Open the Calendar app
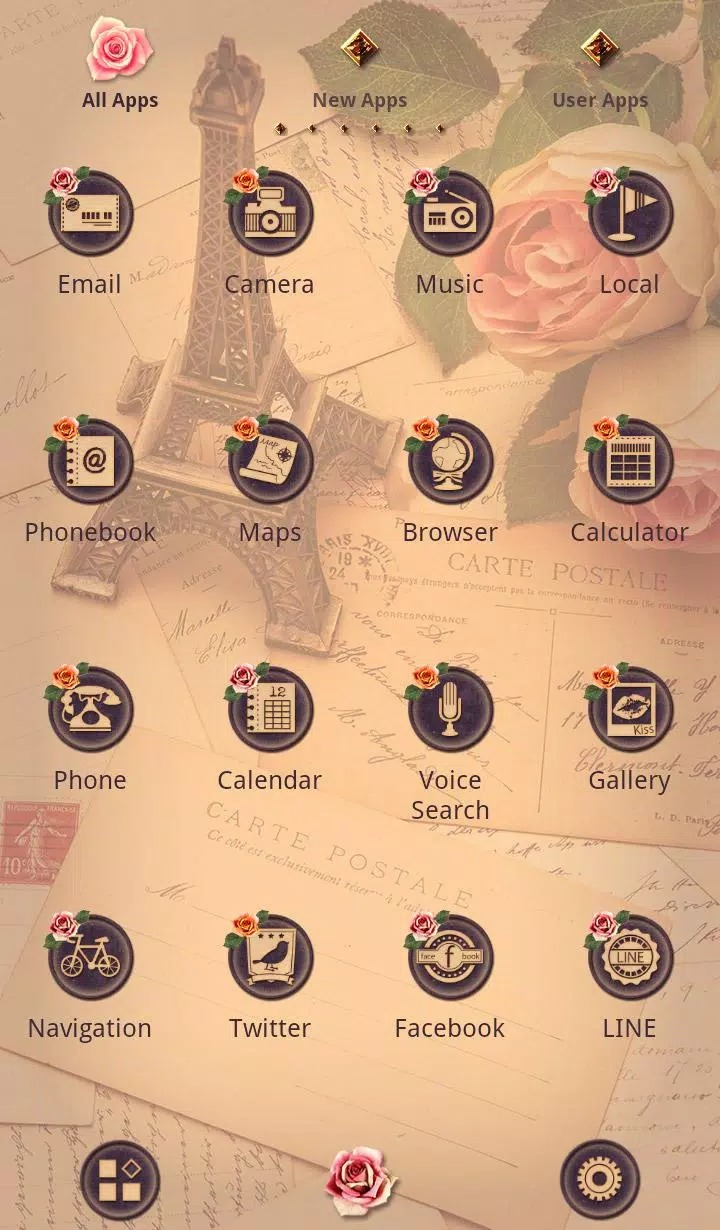The image size is (720, 1230). (x=270, y=710)
